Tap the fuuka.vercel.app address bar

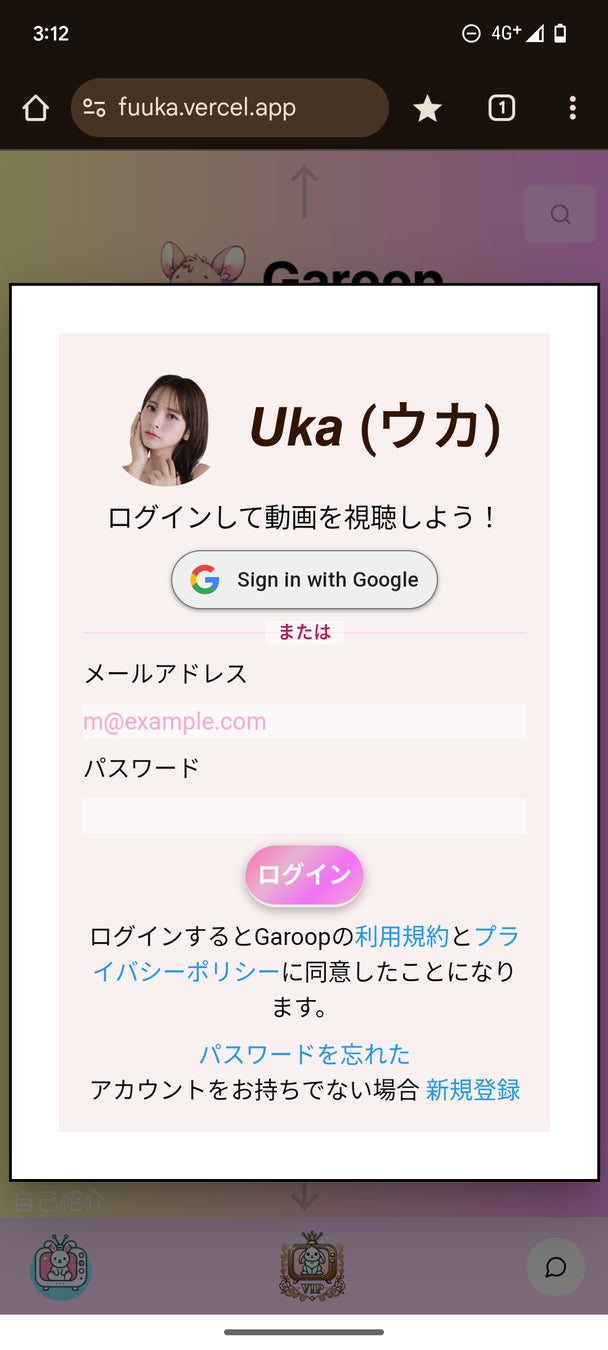pyautogui.click(x=230, y=108)
